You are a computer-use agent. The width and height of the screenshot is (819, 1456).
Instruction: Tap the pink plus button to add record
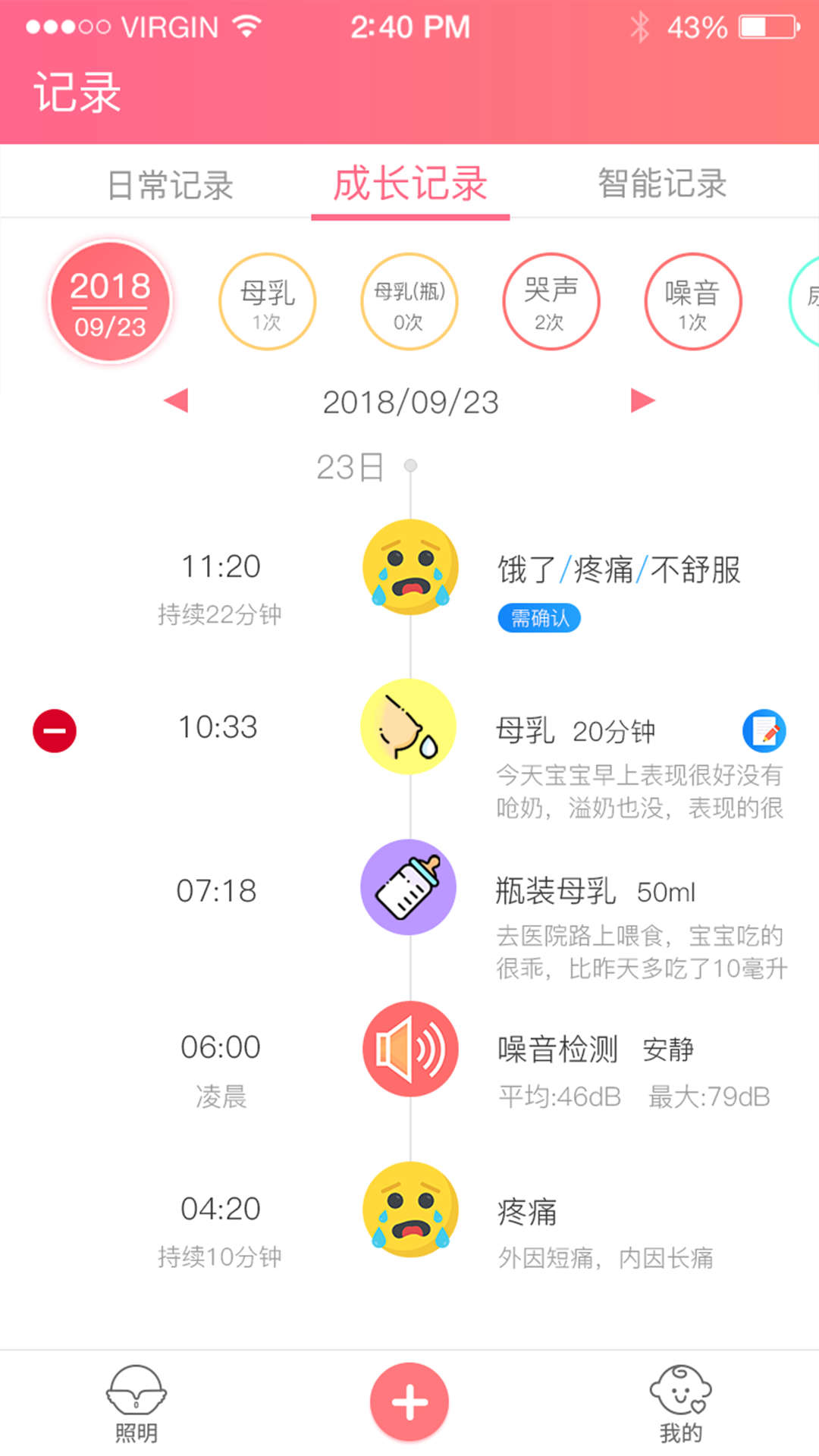(409, 1401)
